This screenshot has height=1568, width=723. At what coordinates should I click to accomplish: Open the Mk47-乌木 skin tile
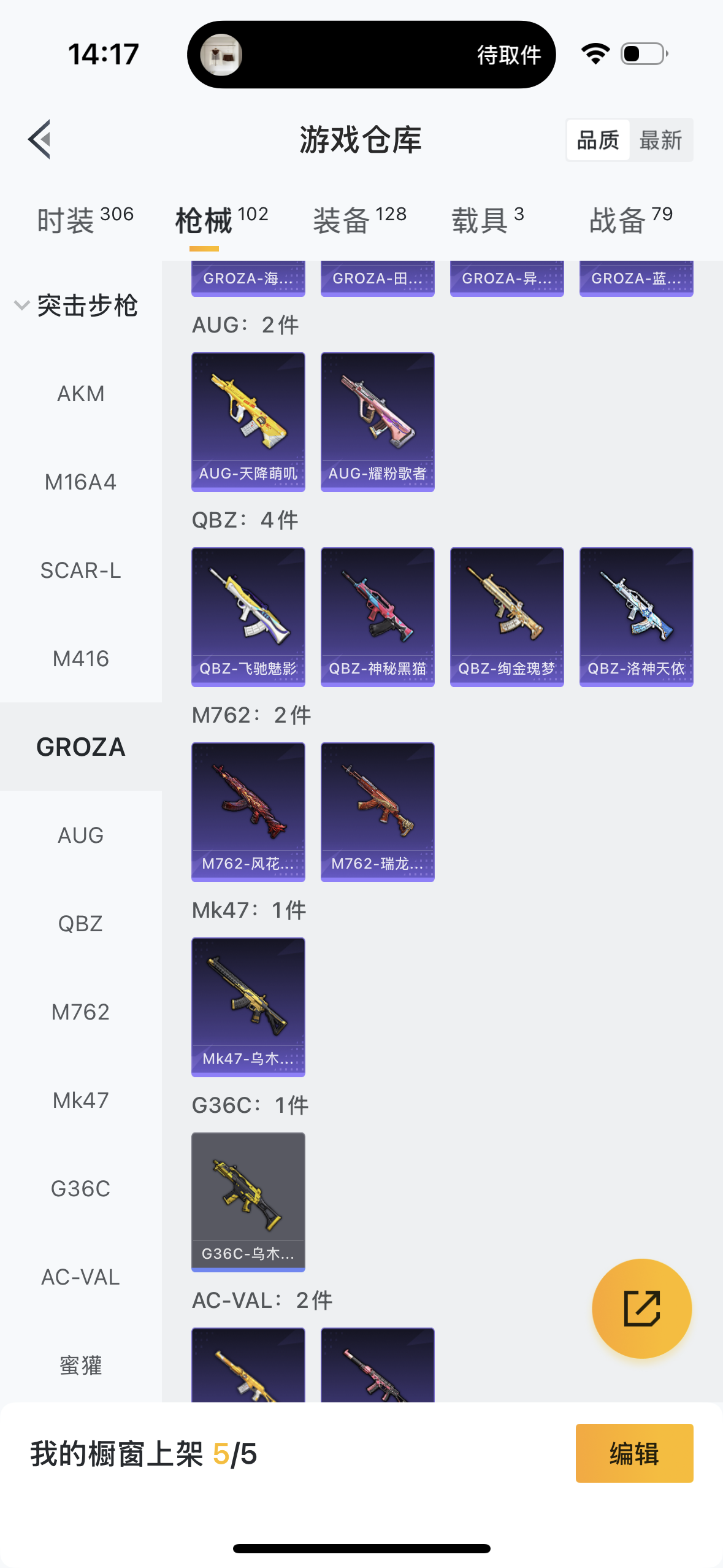click(x=248, y=1007)
